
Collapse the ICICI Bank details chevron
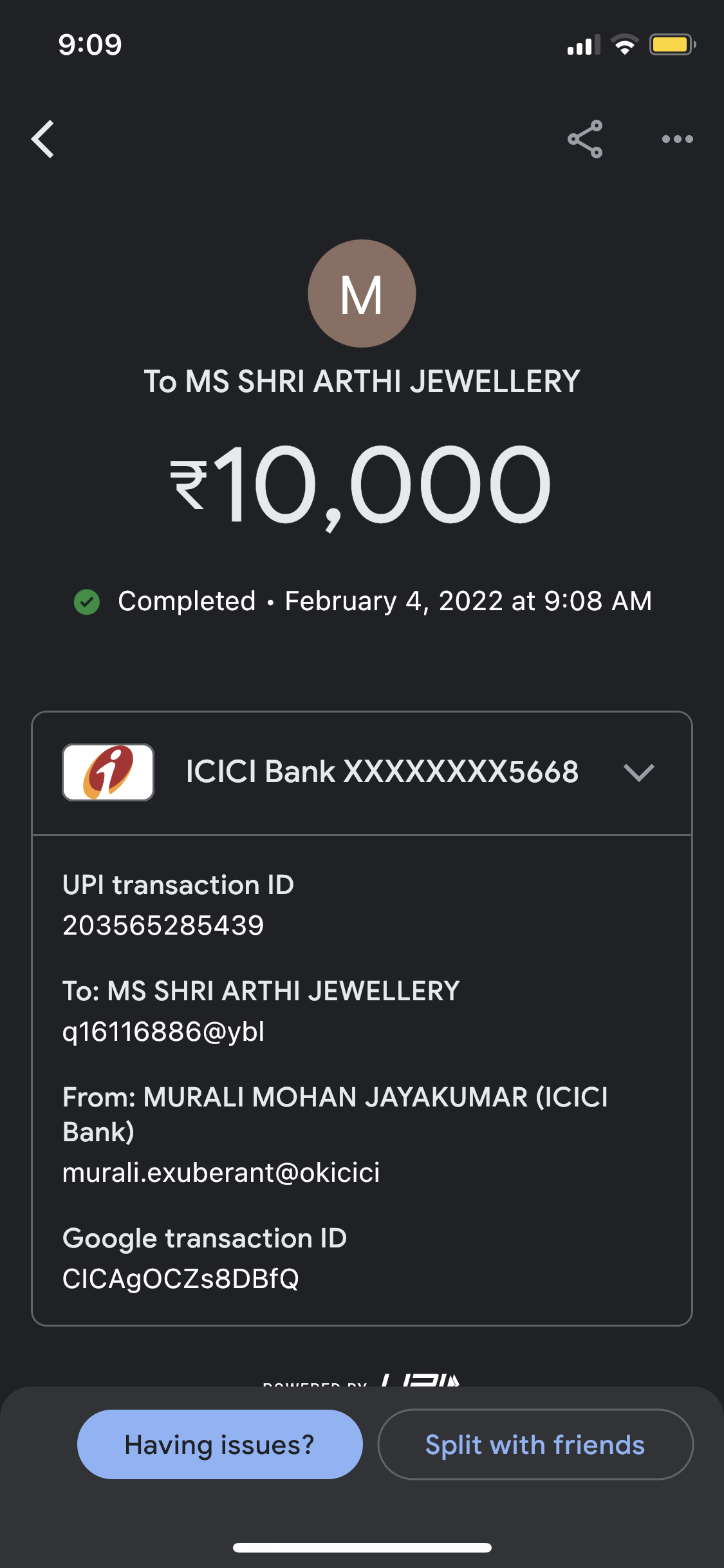tap(639, 772)
